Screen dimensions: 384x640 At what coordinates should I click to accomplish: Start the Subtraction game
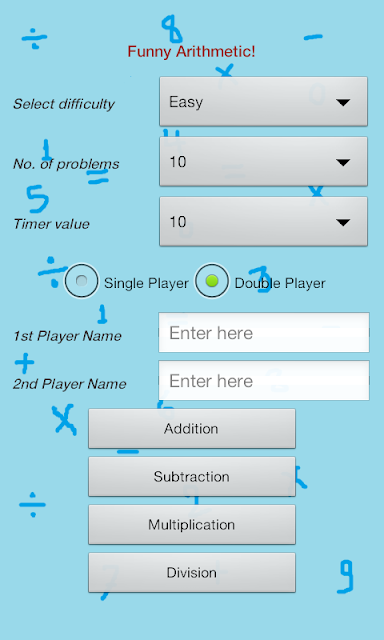pos(192,477)
